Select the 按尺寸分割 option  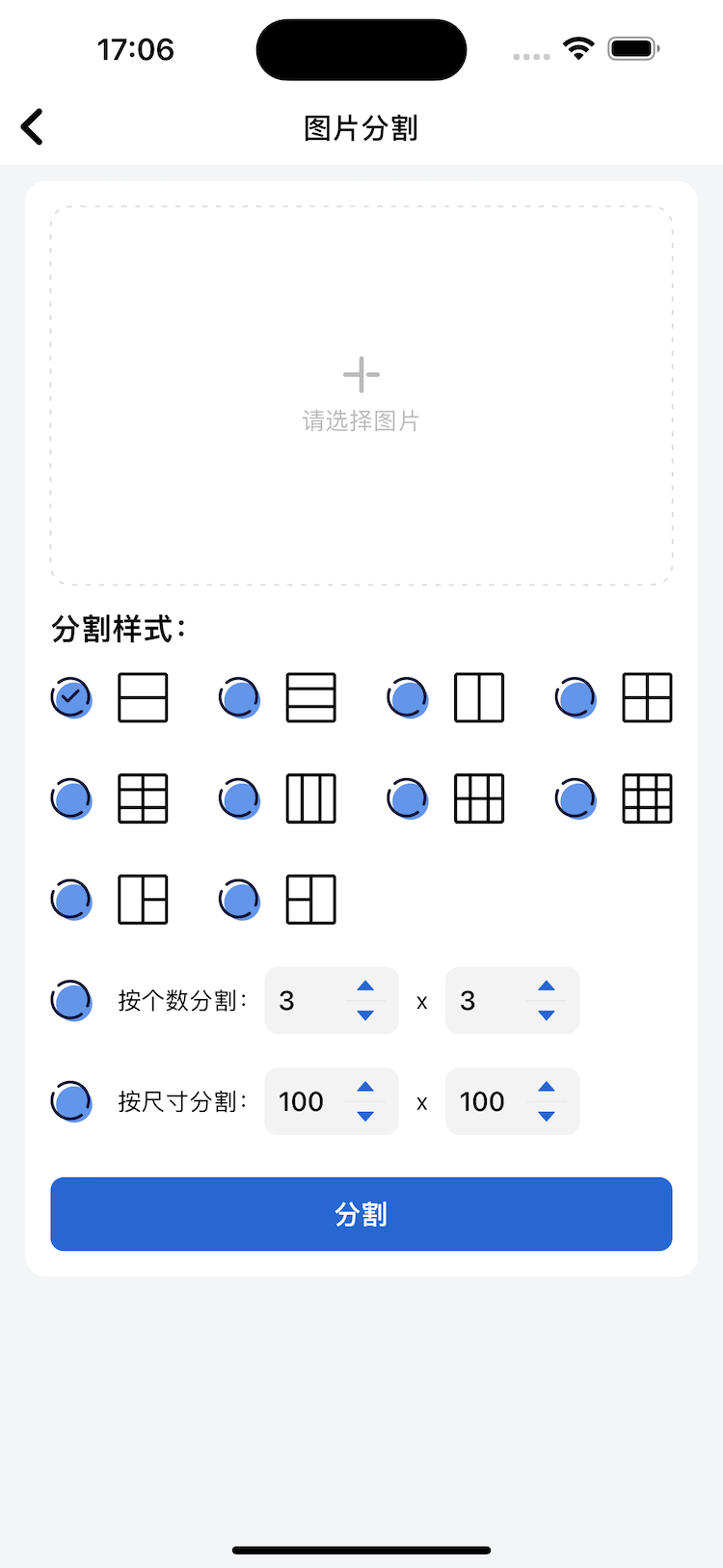click(71, 1101)
